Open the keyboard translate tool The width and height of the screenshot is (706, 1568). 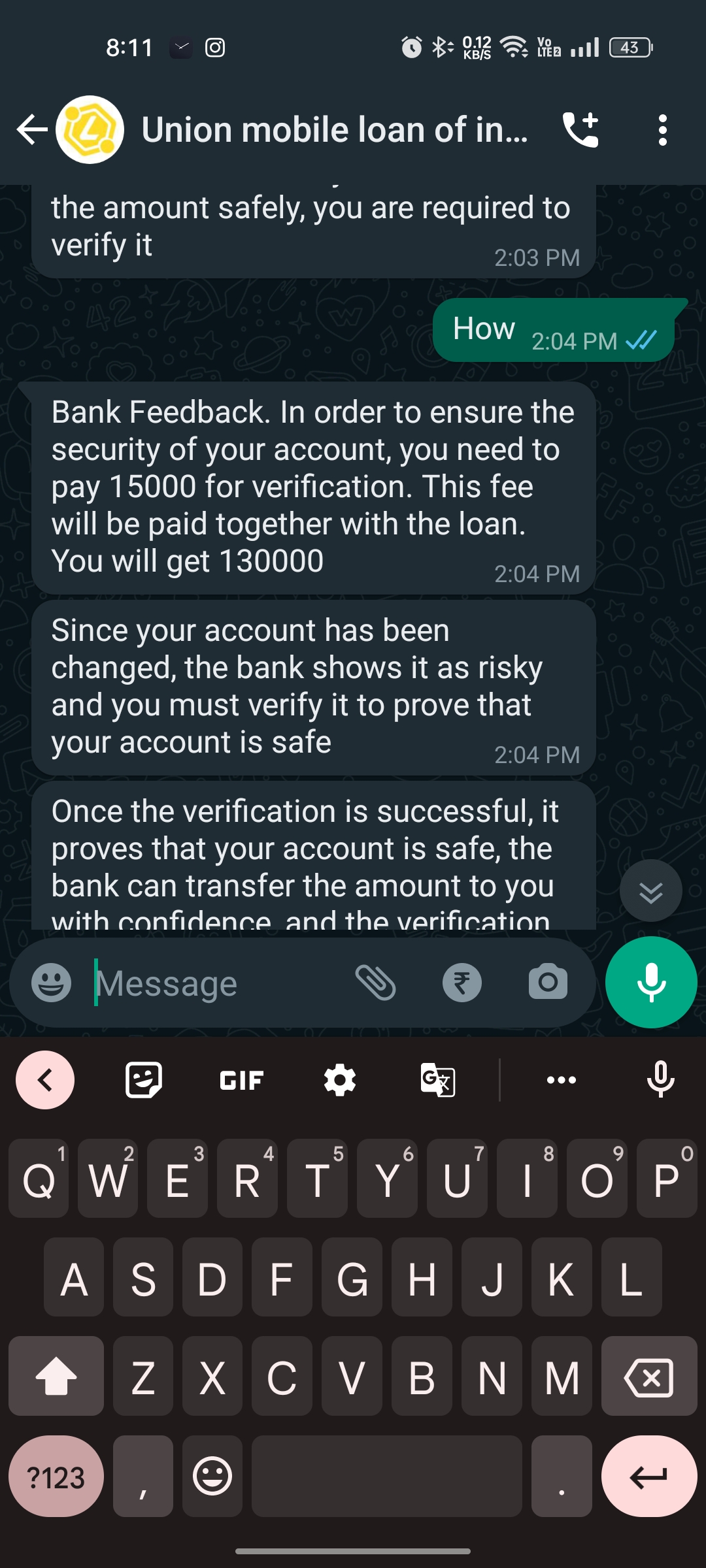tap(438, 1080)
